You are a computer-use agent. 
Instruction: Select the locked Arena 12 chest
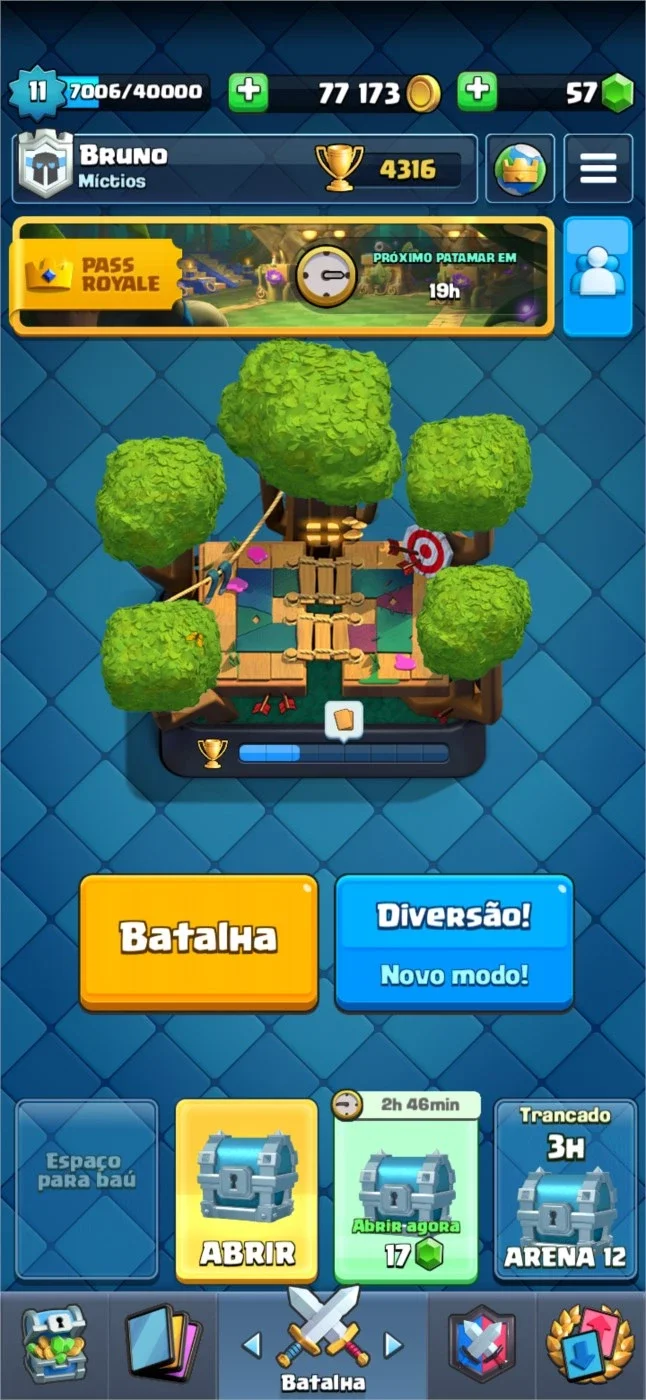point(565,1190)
